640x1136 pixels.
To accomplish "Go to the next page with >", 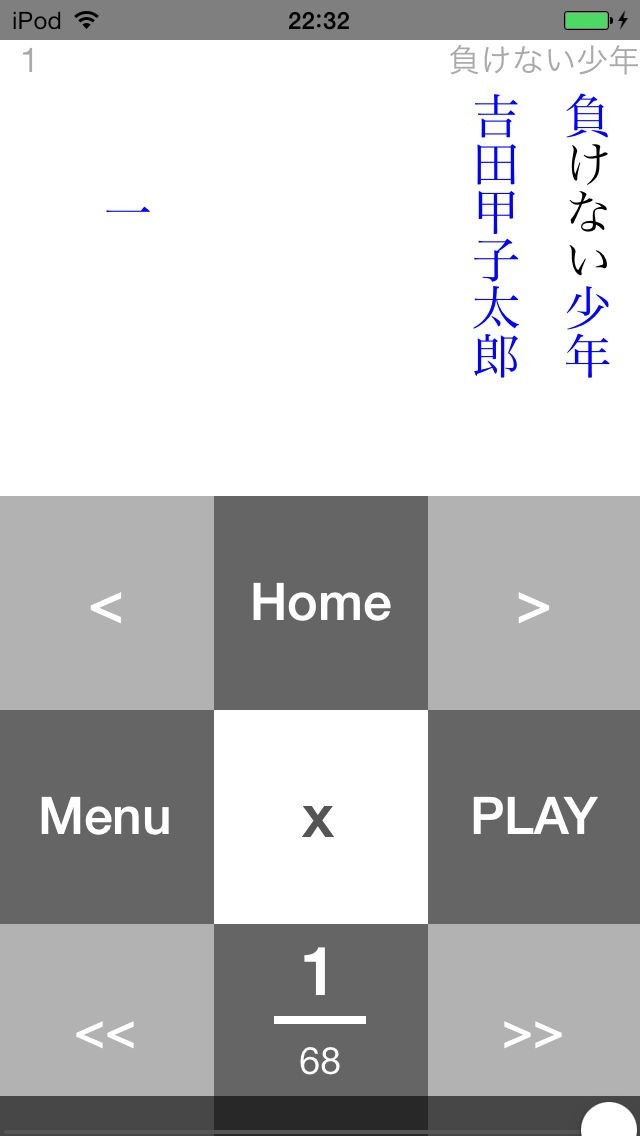I will (x=534, y=603).
